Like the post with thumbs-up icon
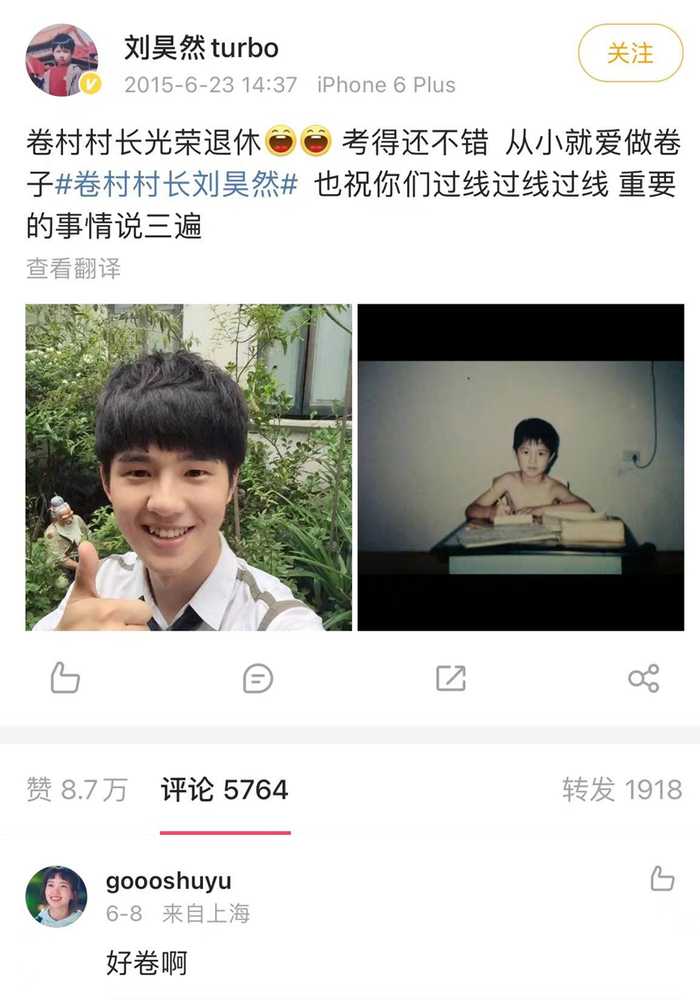This screenshot has width=700, height=1006. tap(65, 678)
